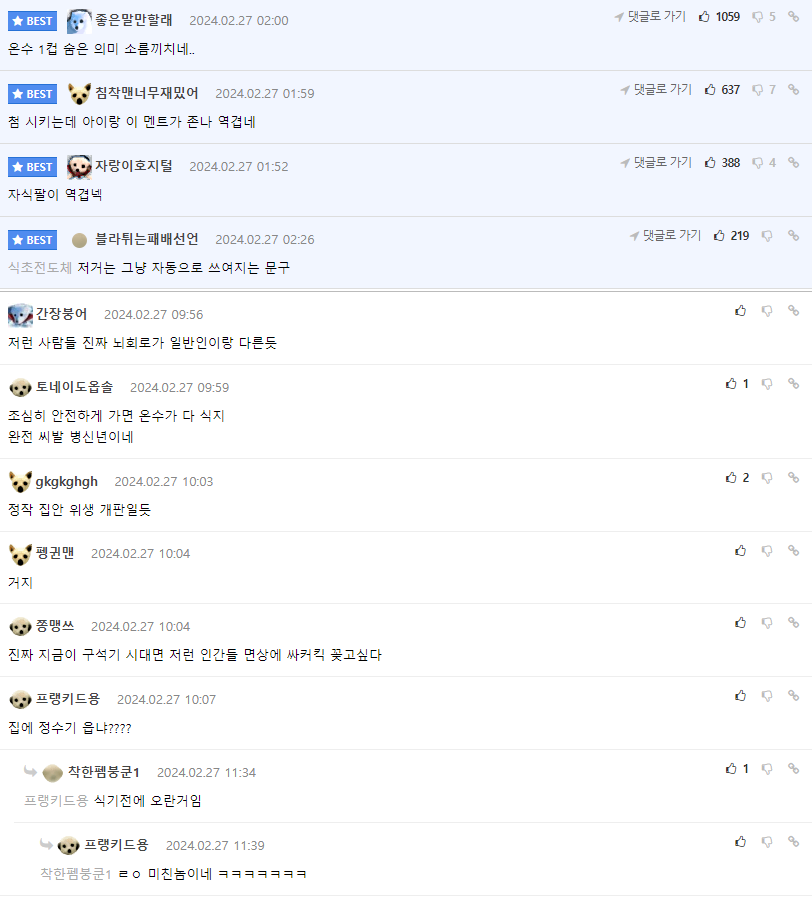Like the best comment by 좋은말만할래

[705, 16]
